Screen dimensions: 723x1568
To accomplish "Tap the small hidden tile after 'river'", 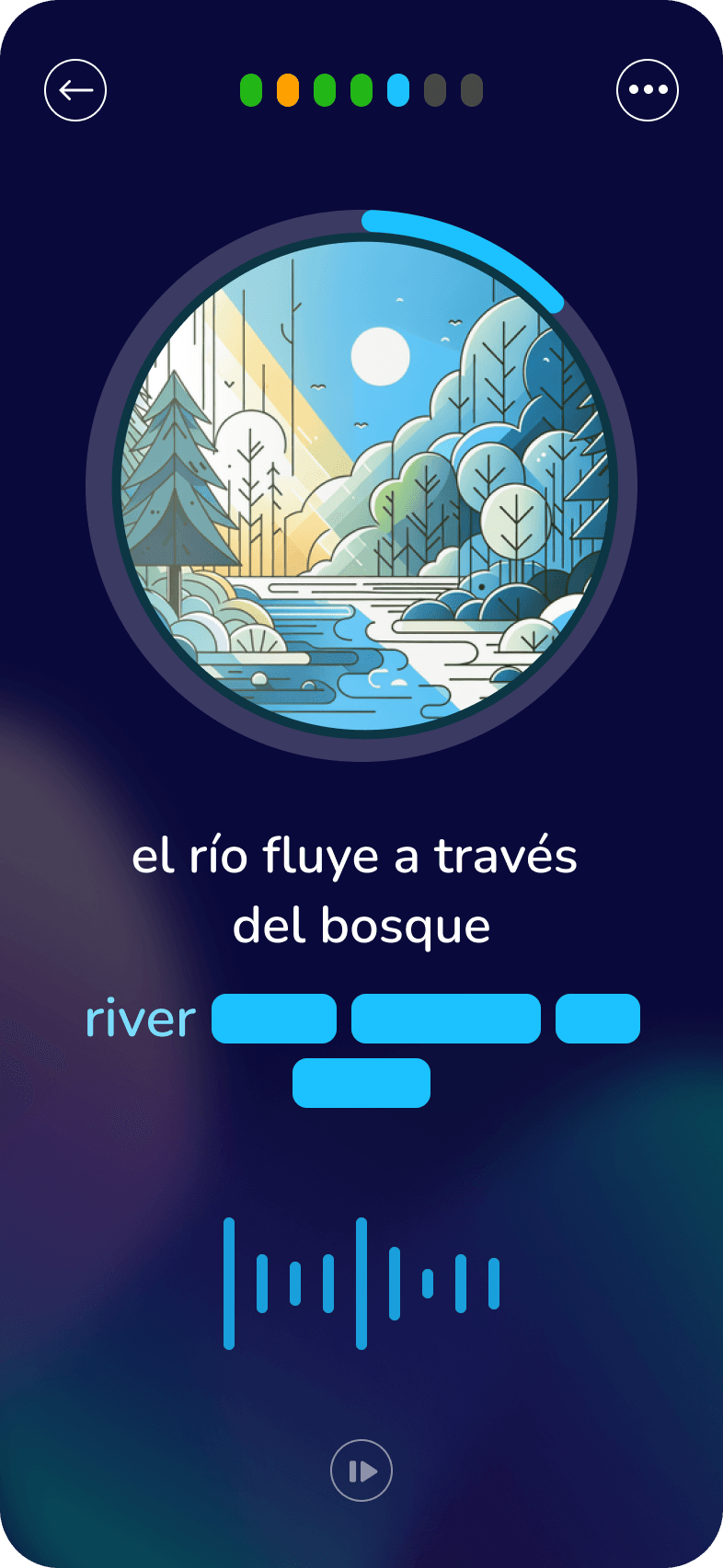I will (598, 1019).
